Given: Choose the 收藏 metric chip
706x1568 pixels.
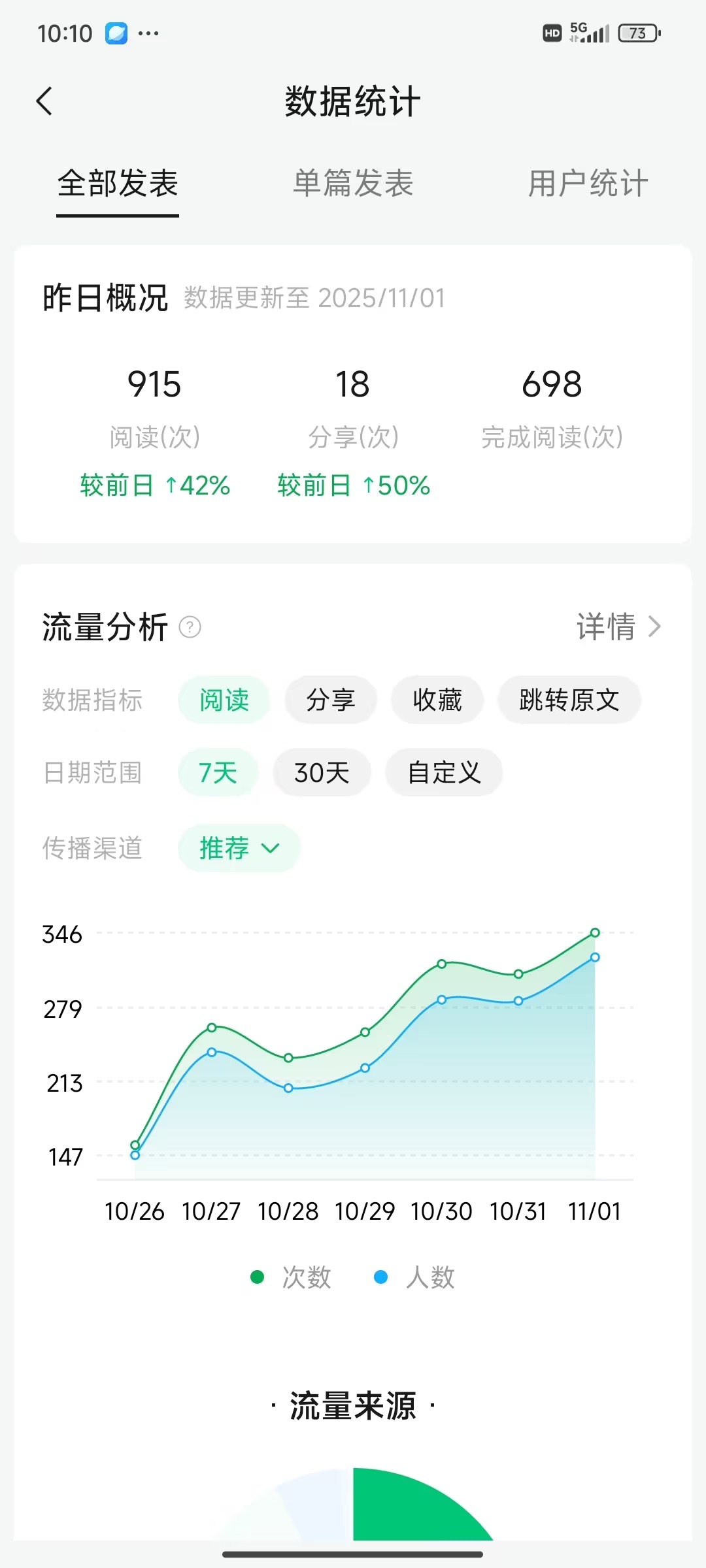Looking at the screenshot, I should [437, 700].
